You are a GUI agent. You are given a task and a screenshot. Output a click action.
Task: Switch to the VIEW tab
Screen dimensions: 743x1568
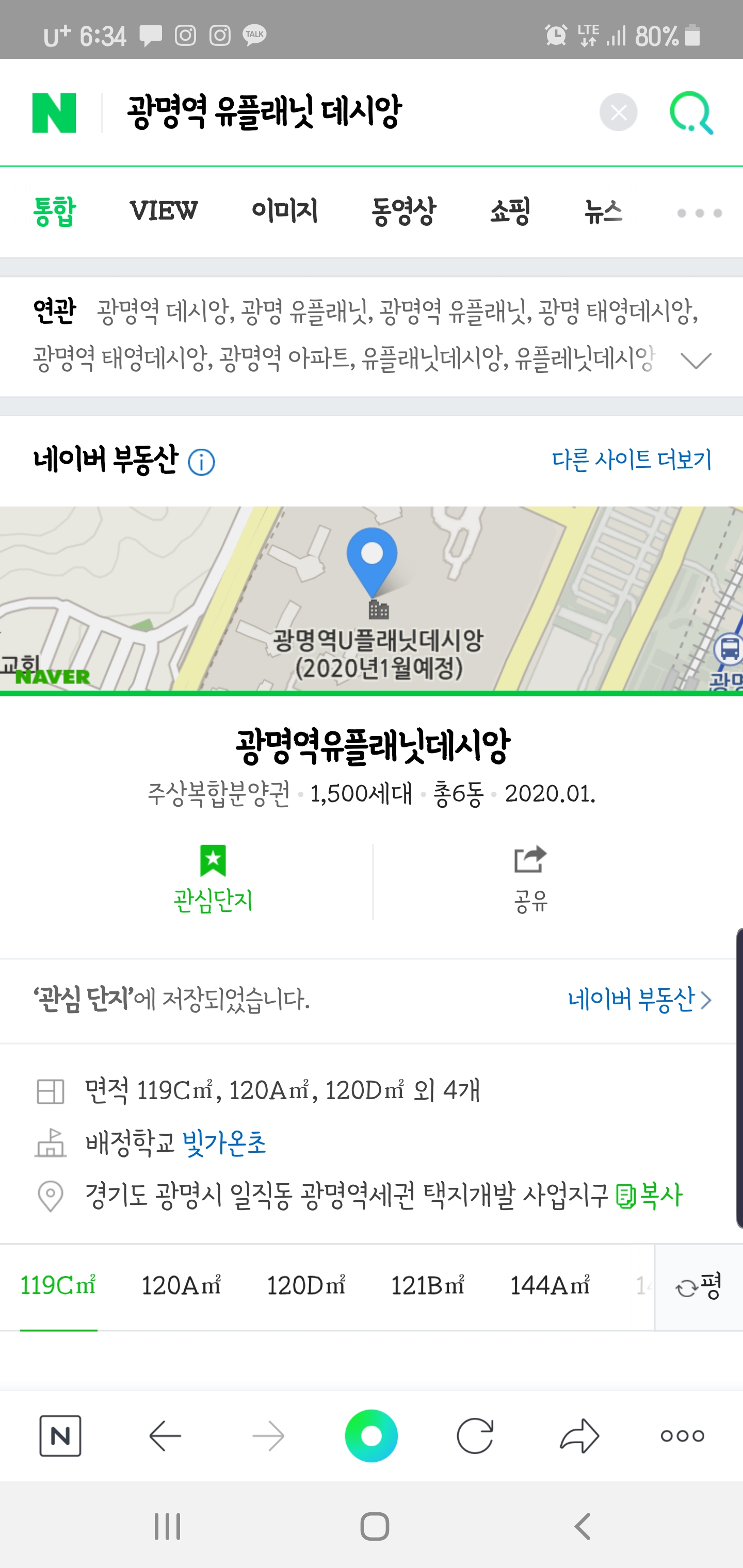163,211
